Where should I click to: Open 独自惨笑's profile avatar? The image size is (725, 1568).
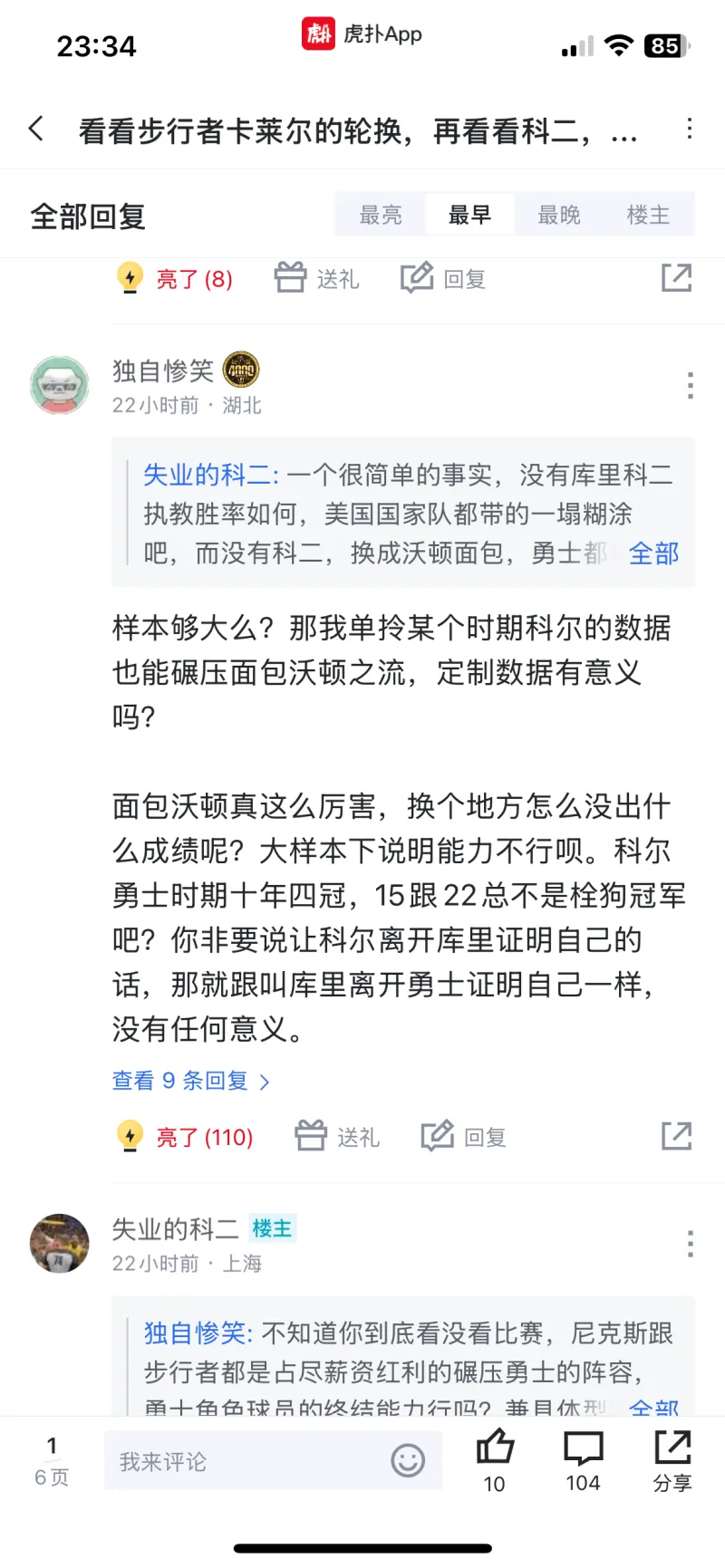(60, 385)
